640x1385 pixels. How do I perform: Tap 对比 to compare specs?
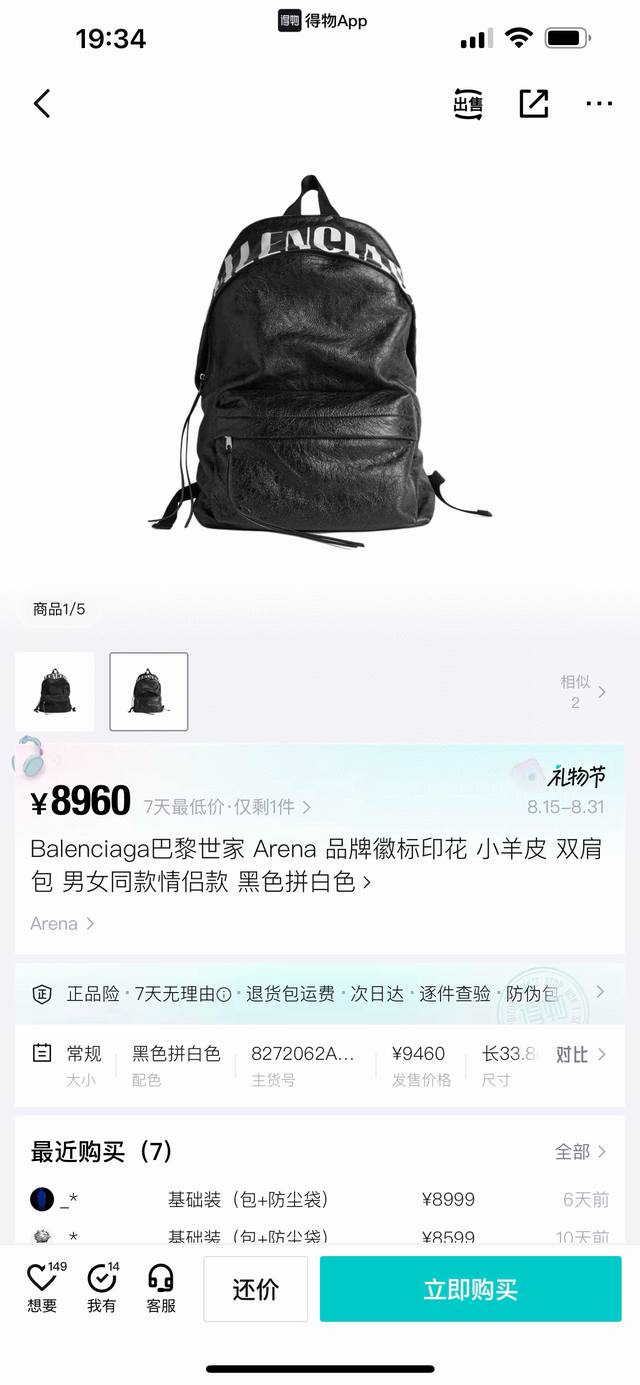click(x=581, y=1054)
